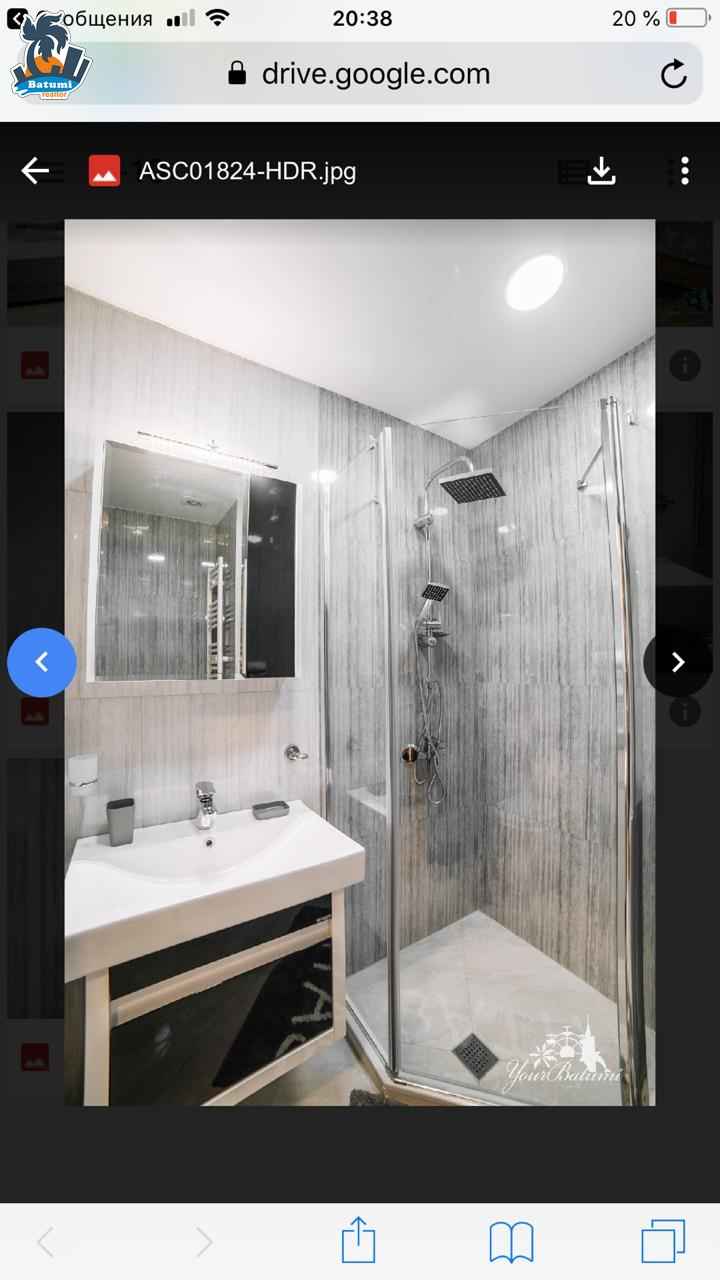The width and height of the screenshot is (720, 1280).
Task: Go back from the image viewer
Action: (35, 171)
